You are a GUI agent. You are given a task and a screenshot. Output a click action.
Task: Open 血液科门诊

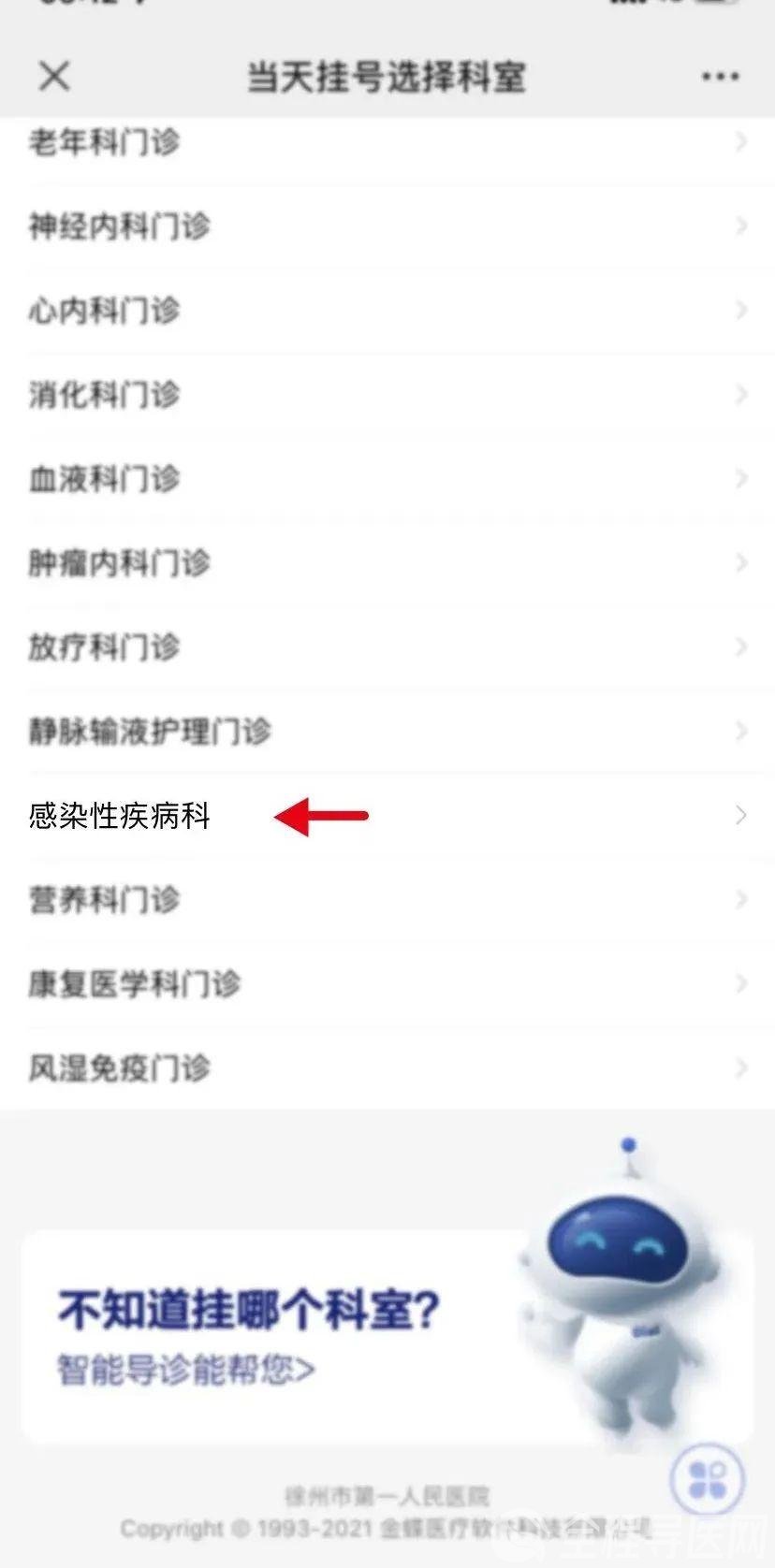coord(387,479)
